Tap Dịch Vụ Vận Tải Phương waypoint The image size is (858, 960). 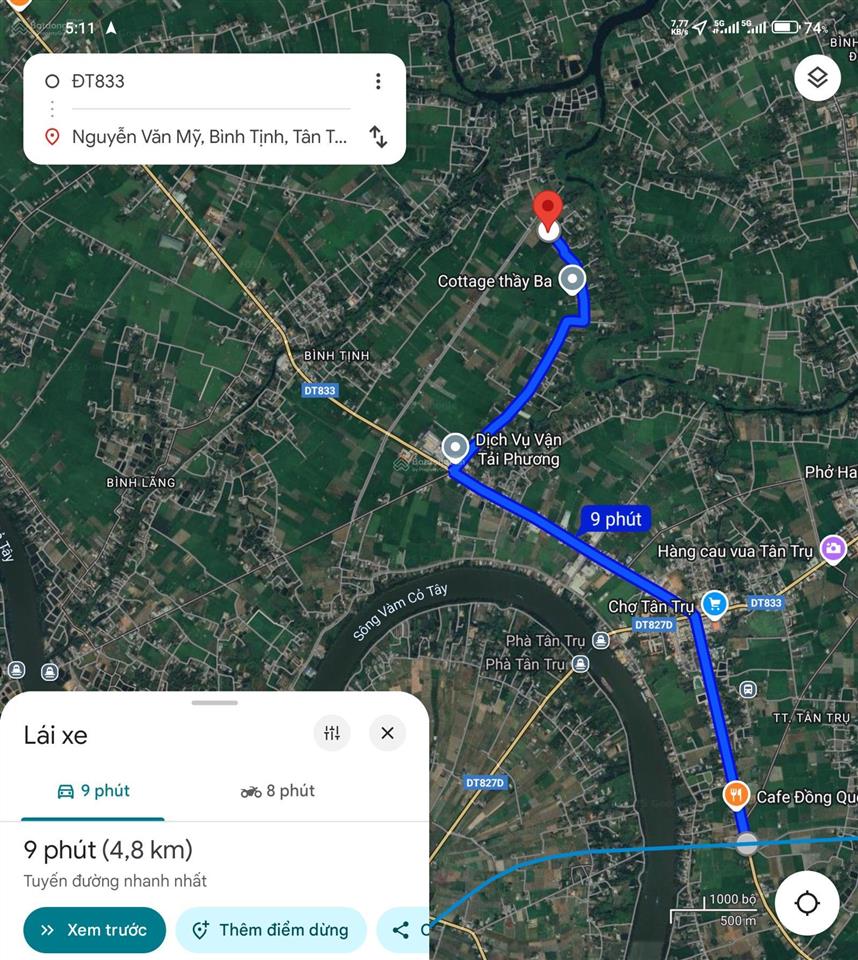tap(456, 446)
